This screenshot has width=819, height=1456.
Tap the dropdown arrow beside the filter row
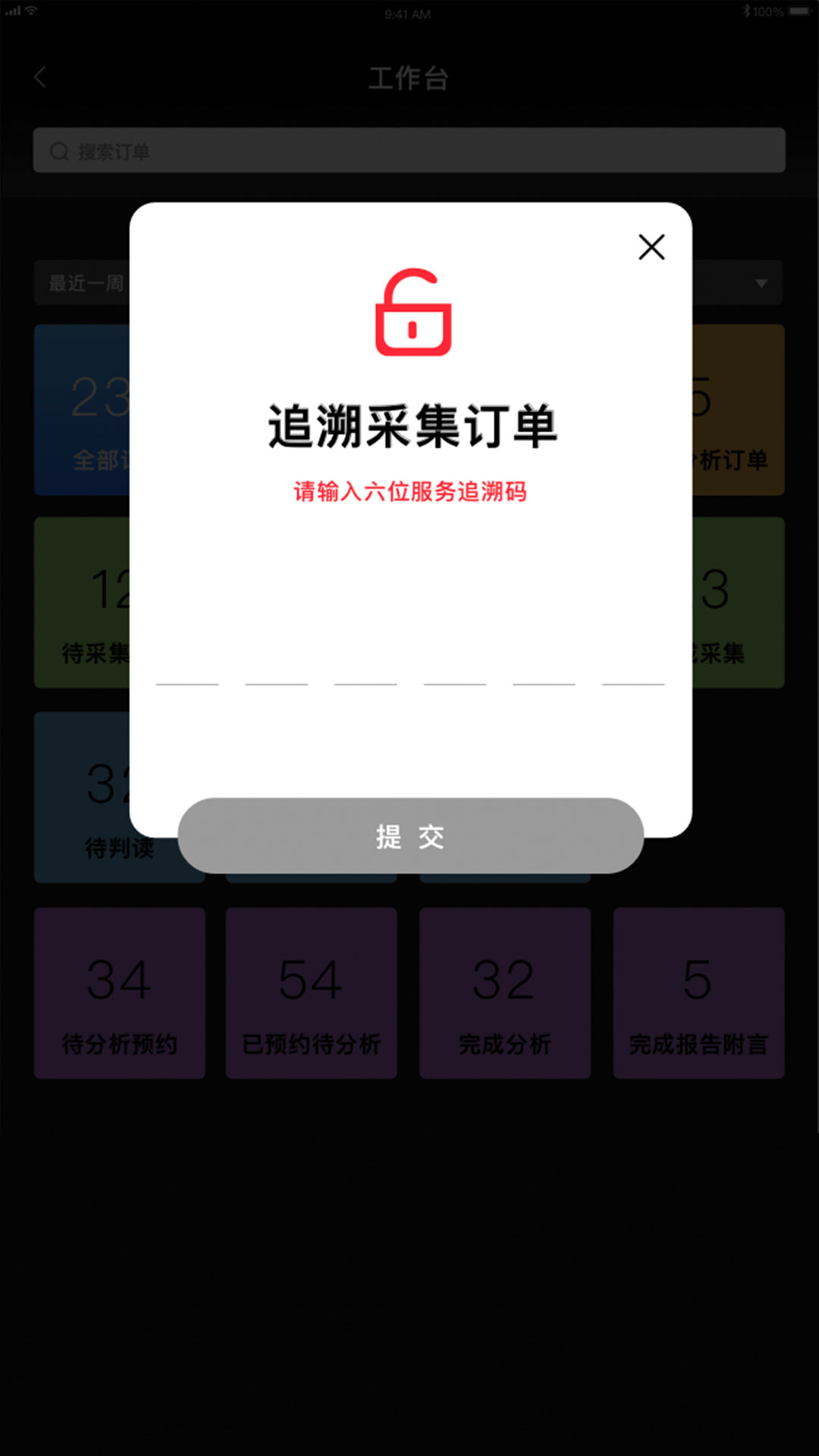[x=761, y=283]
